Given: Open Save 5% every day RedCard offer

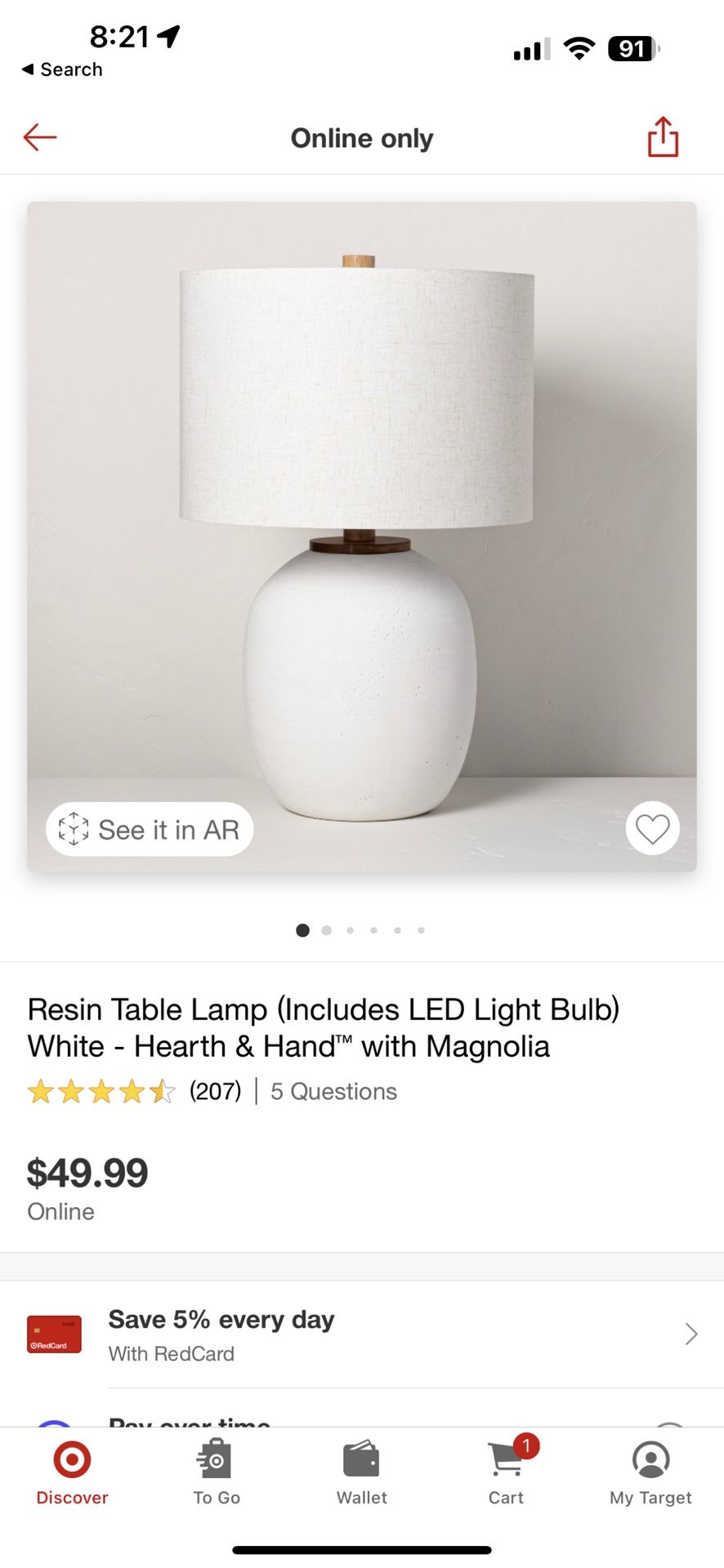Looking at the screenshot, I should [x=361, y=1334].
